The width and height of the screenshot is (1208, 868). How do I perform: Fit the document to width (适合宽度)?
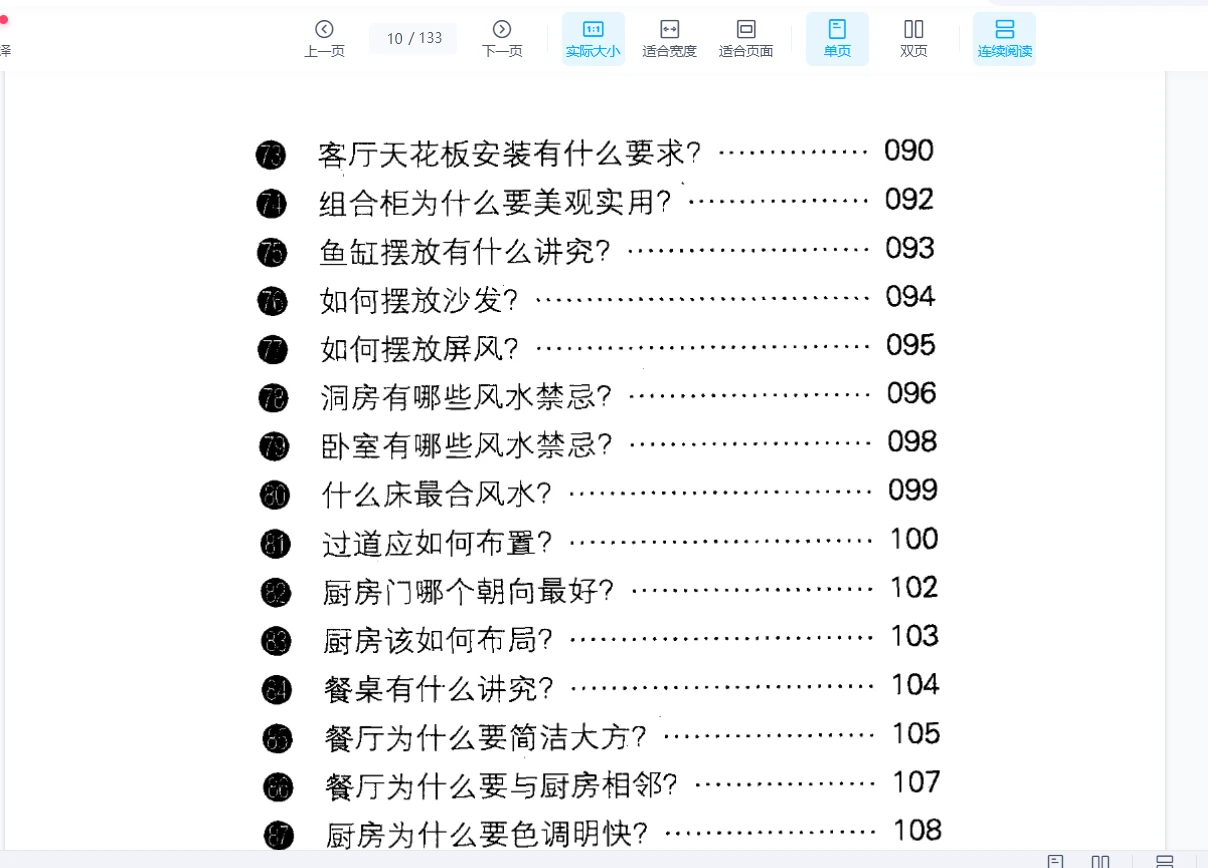coord(669,38)
